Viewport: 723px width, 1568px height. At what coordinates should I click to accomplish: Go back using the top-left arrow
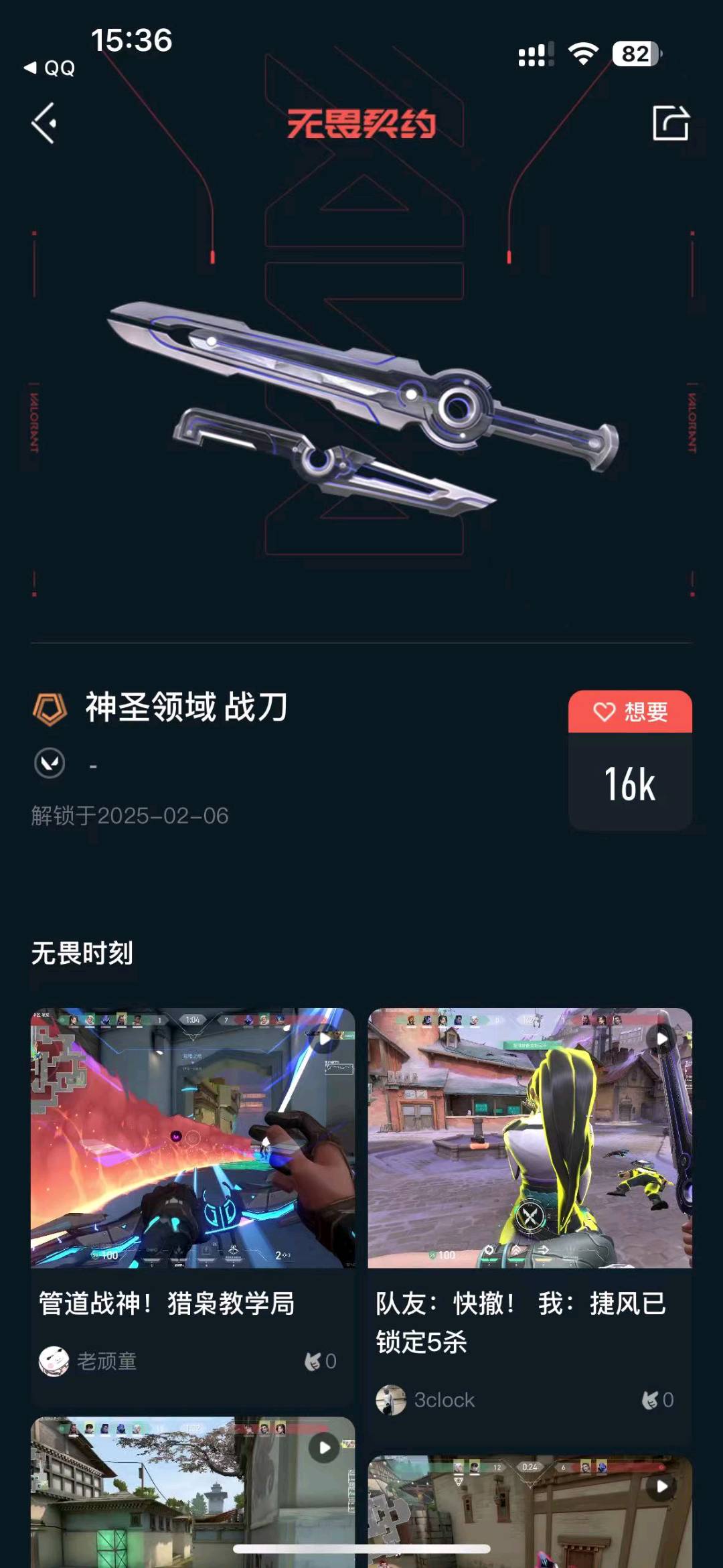coord(44,123)
